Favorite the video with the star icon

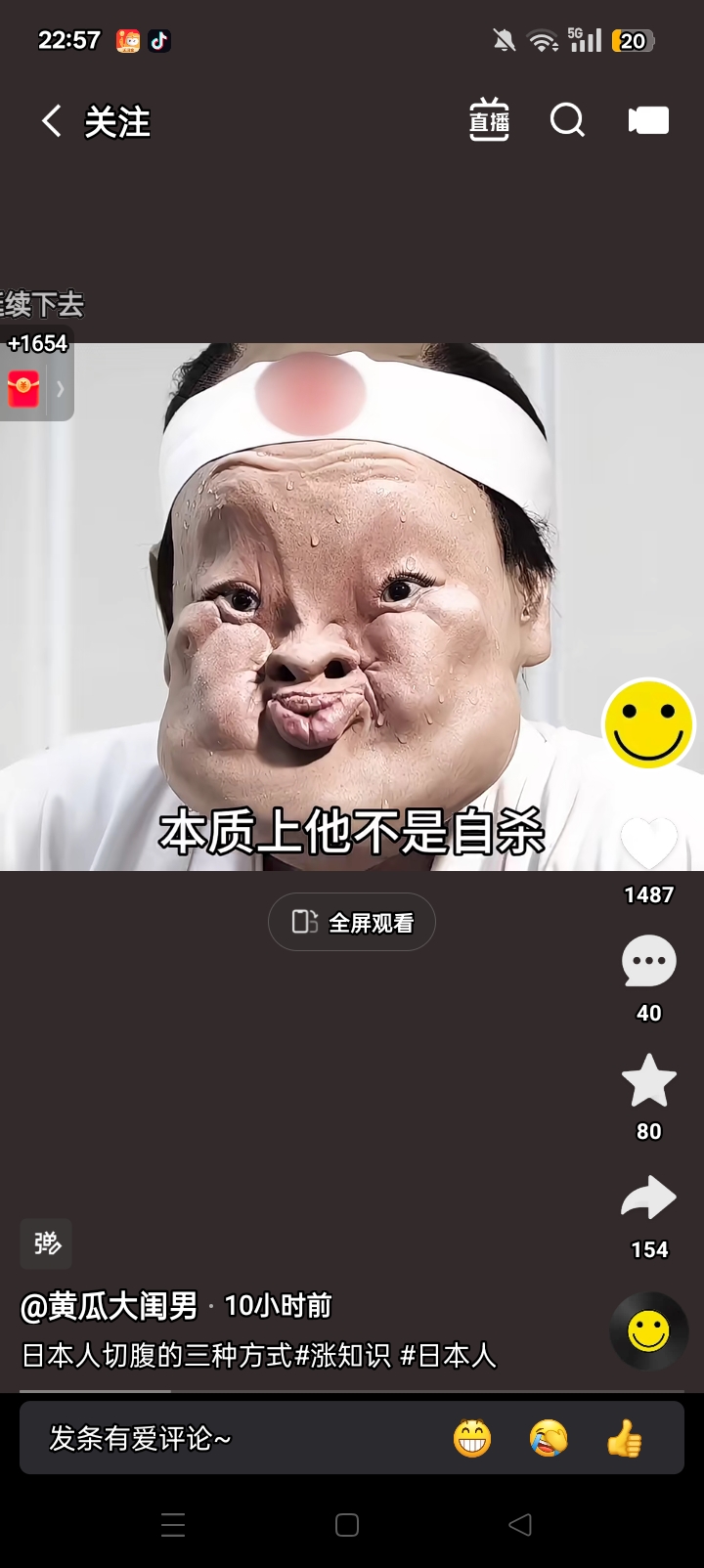[647, 1080]
